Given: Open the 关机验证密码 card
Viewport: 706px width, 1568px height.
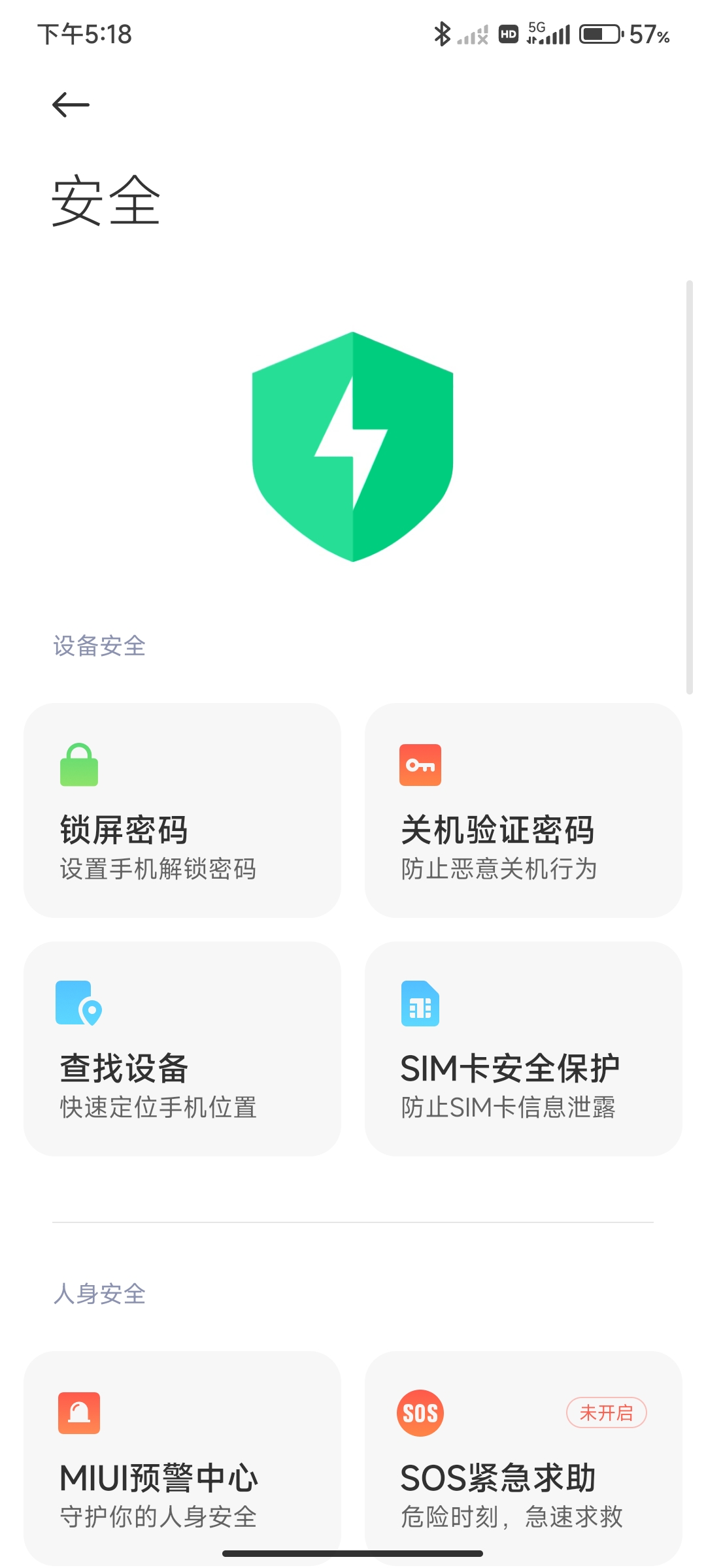Looking at the screenshot, I should click(x=524, y=810).
